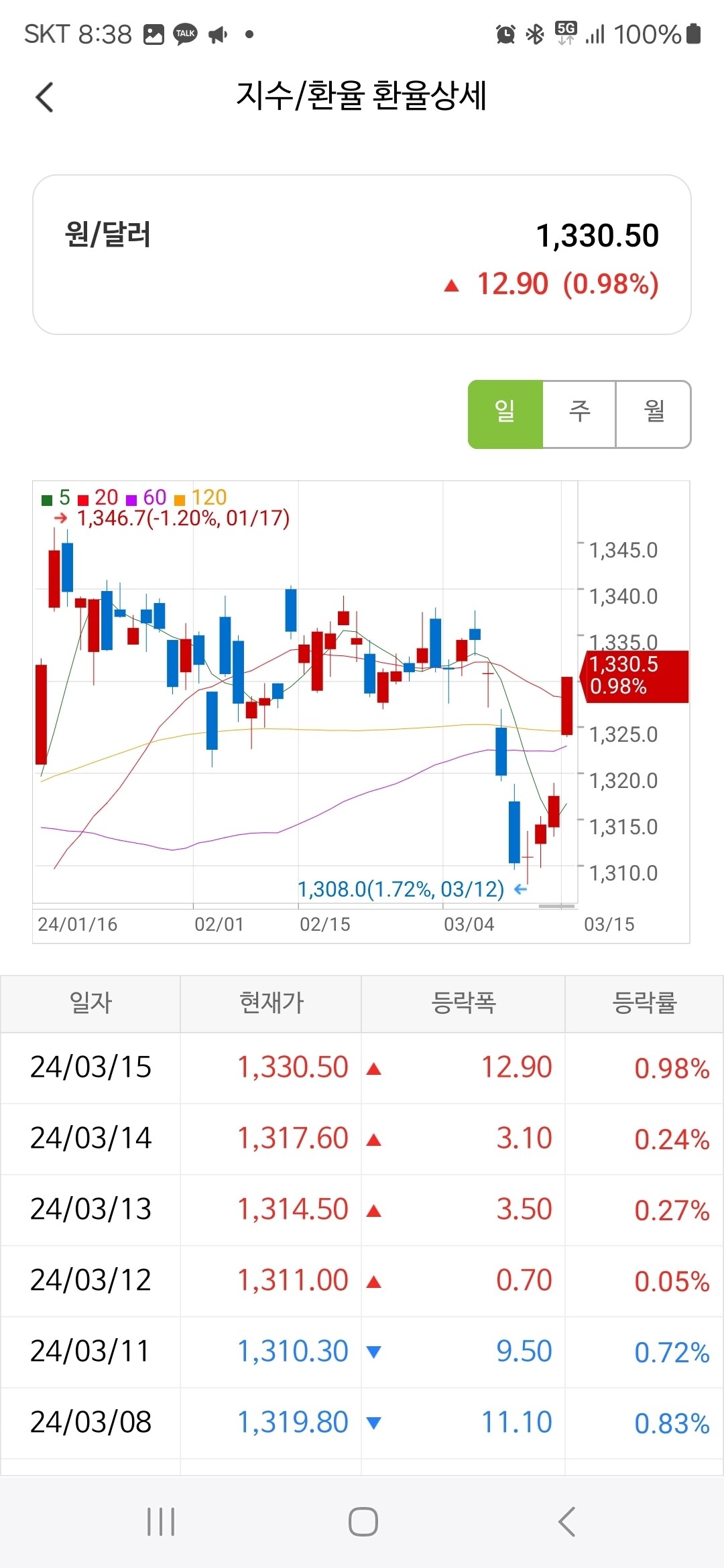Screen dimensions: 724x1568
Task: Switch chart to 일 daily view
Action: [x=505, y=413]
